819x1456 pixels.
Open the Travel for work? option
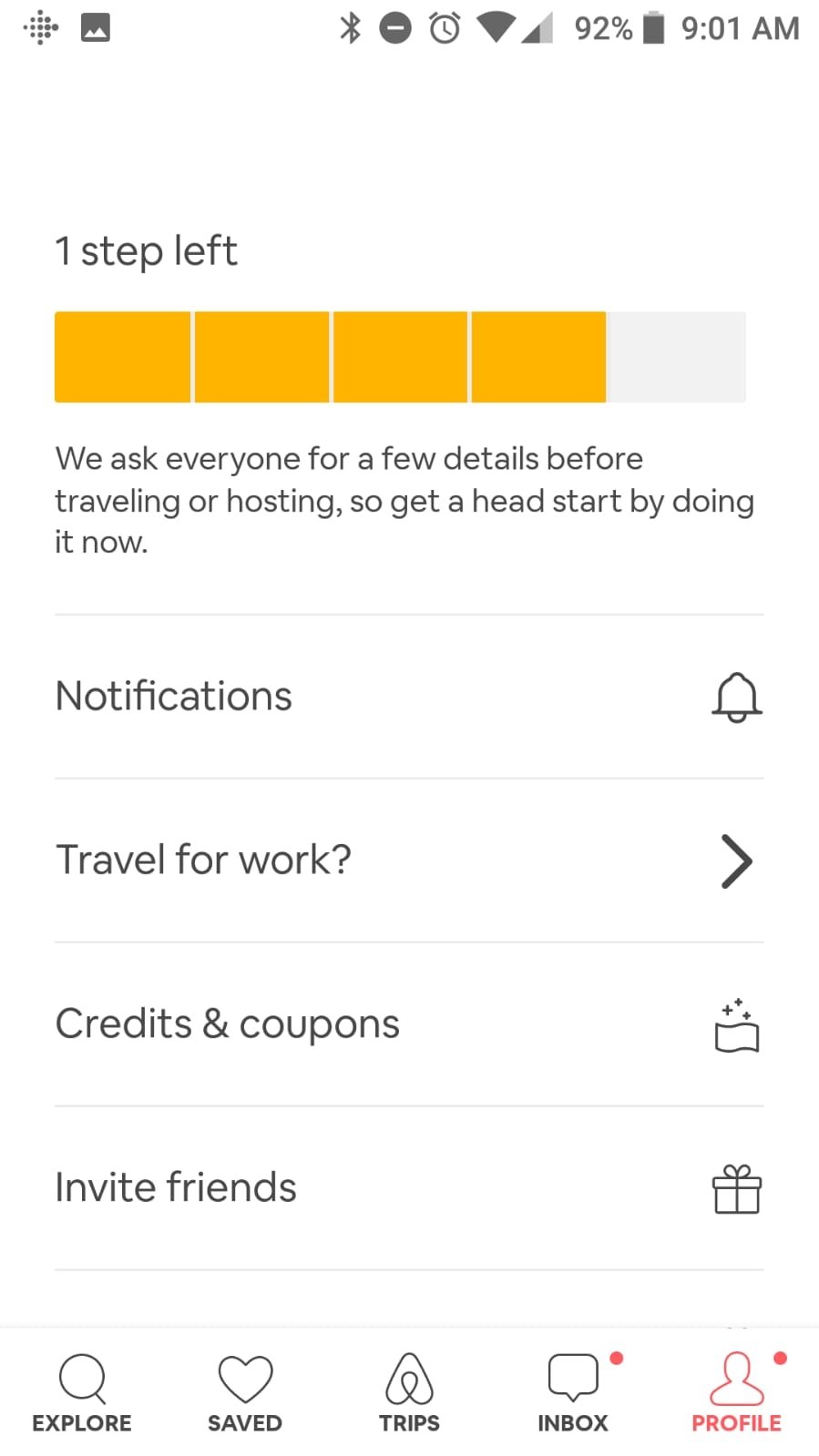click(x=408, y=860)
